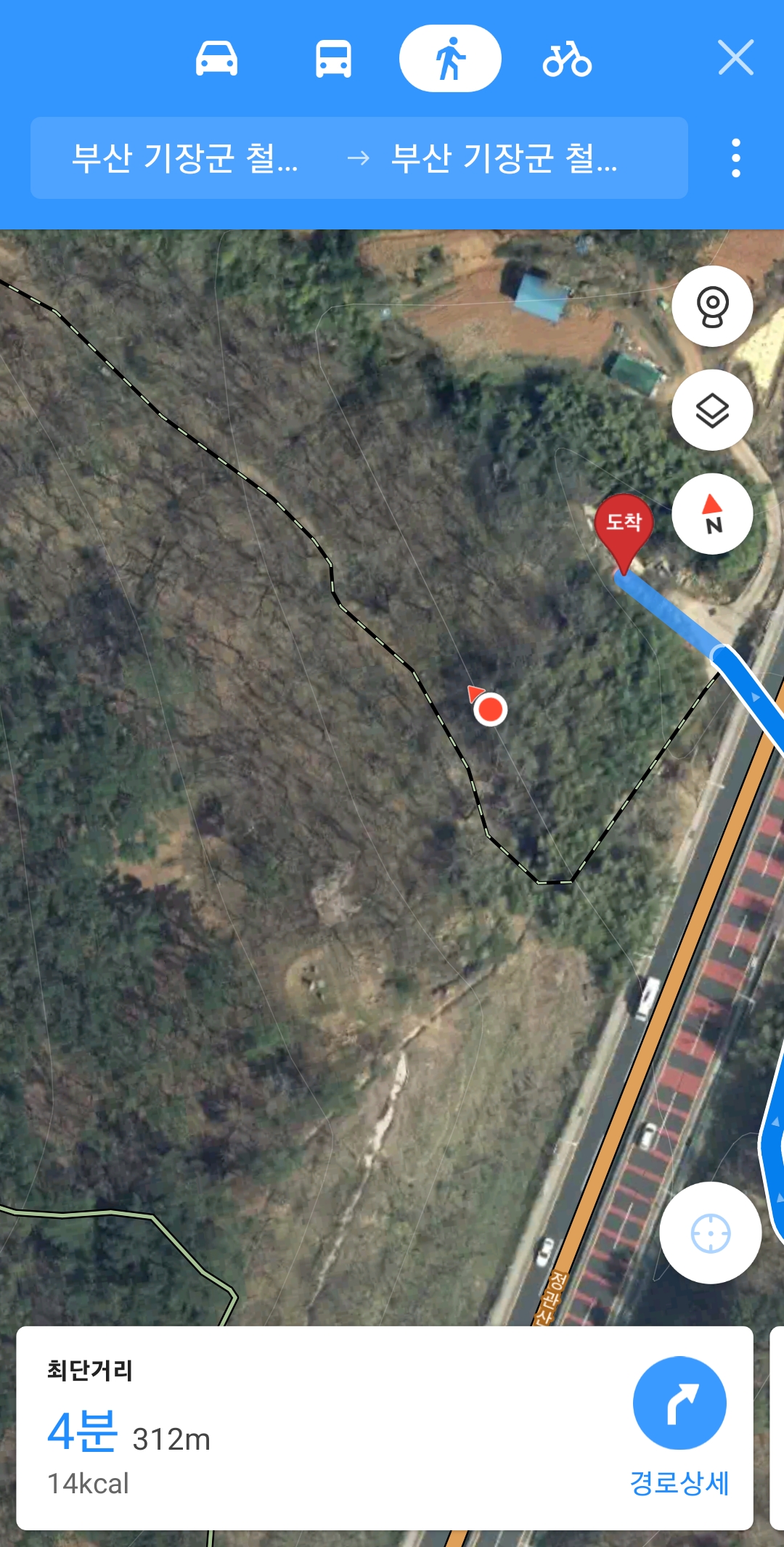
Task: Switch to car directions mode
Action: coord(216,59)
